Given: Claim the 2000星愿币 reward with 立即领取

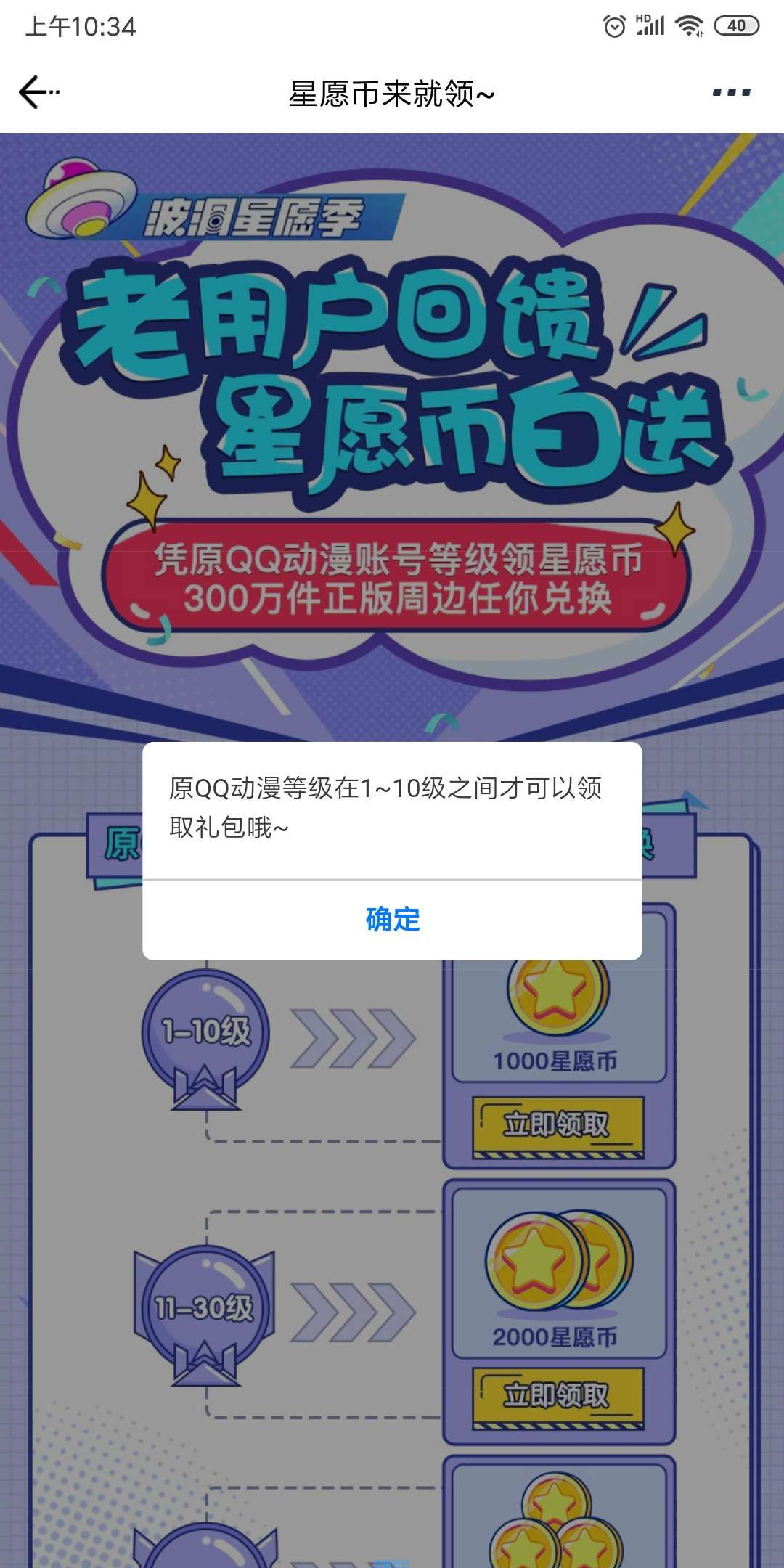Looking at the screenshot, I should (x=557, y=1396).
